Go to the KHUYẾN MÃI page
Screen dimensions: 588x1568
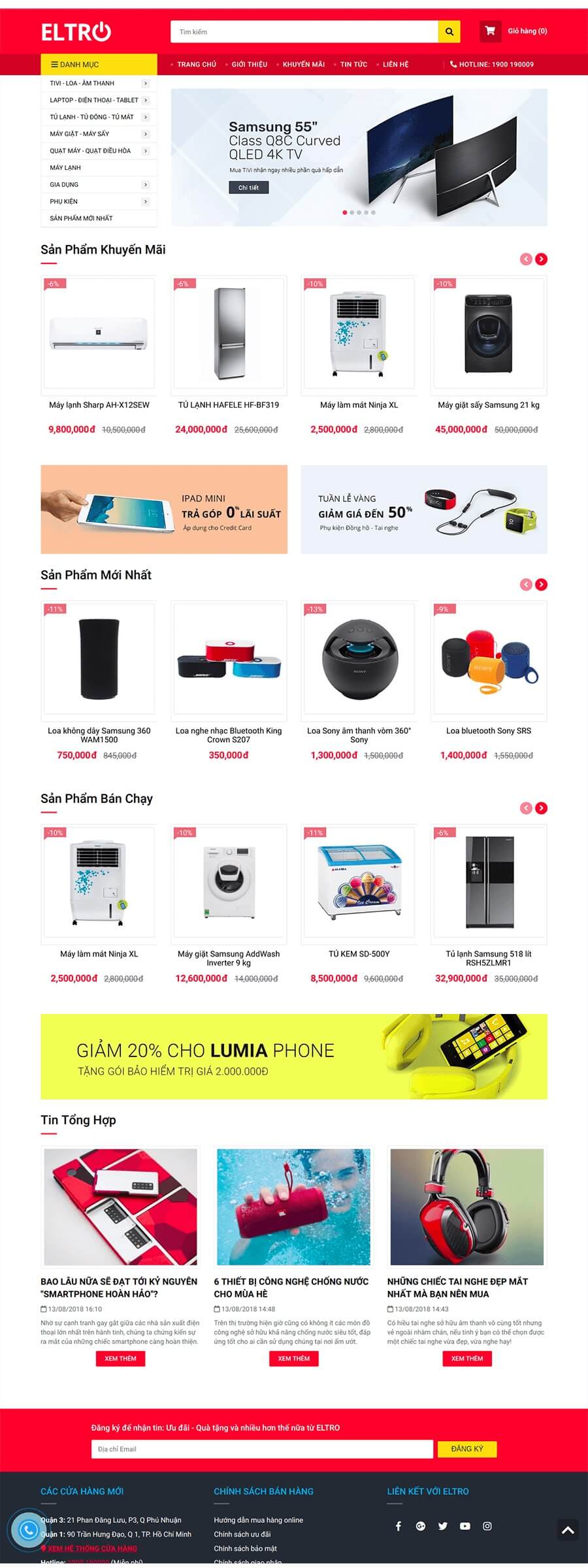point(303,65)
